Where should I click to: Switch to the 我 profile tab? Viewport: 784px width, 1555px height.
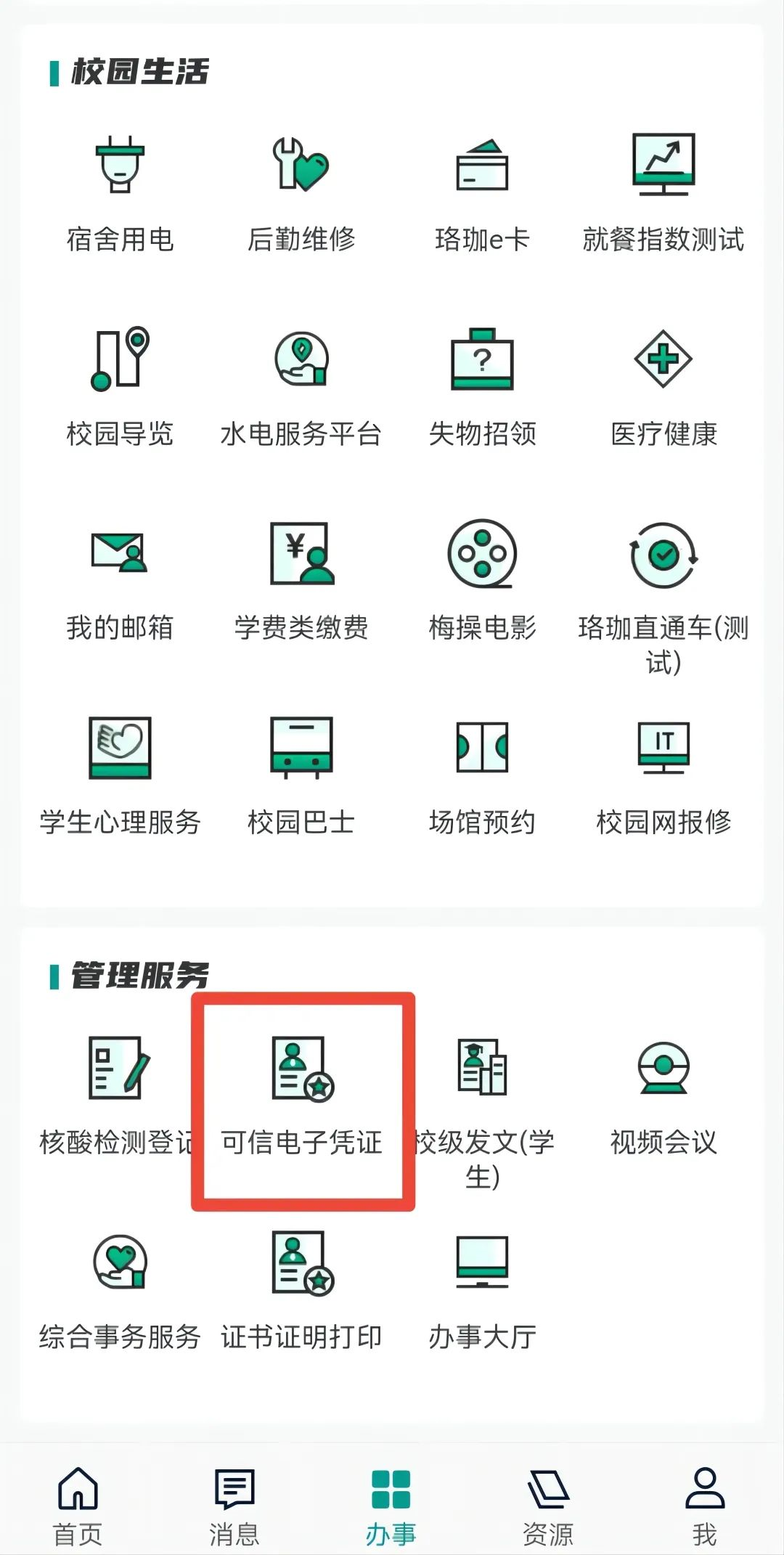coord(704,1506)
